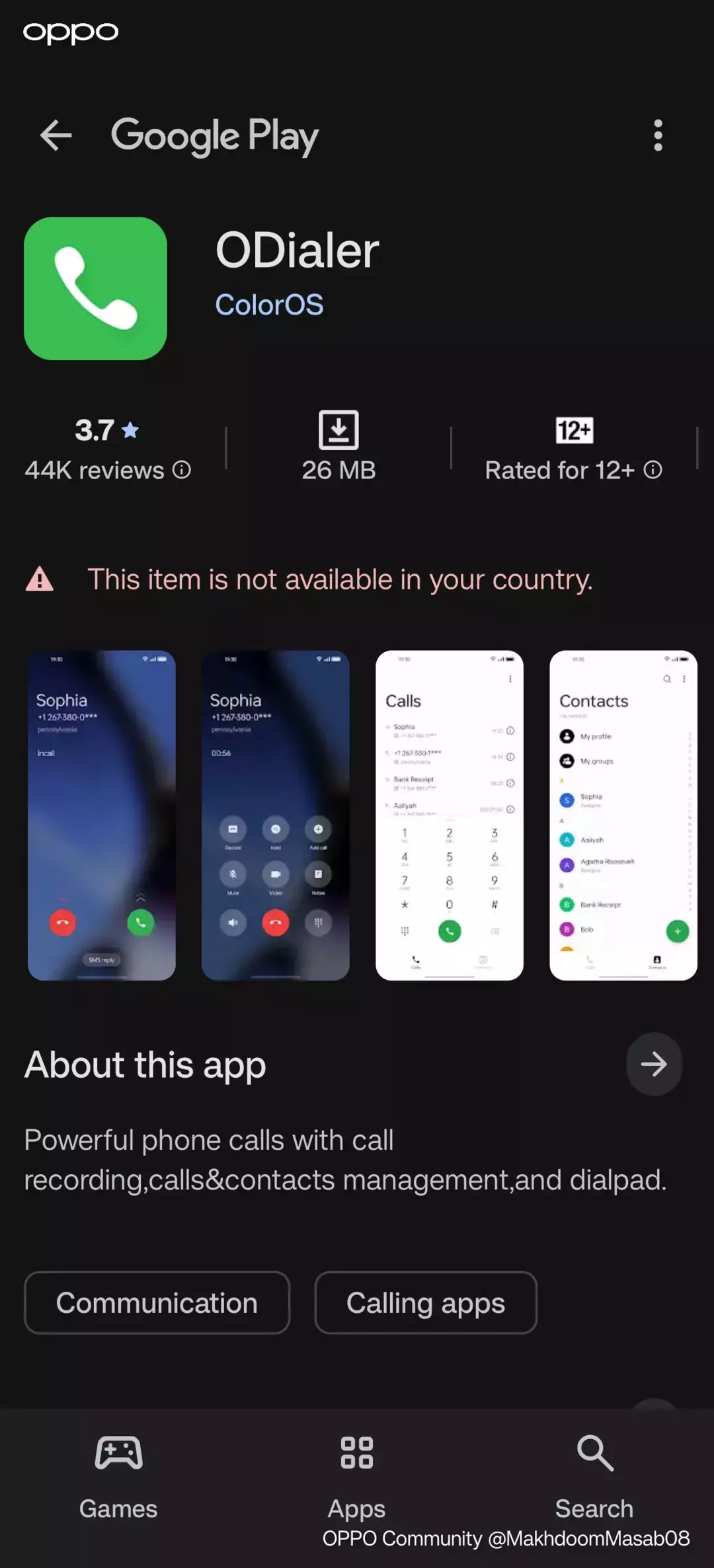The image size is (714, 1568).
Task: Tap the info icon next to 44K reviews
Action: click(x=182, y=470)
